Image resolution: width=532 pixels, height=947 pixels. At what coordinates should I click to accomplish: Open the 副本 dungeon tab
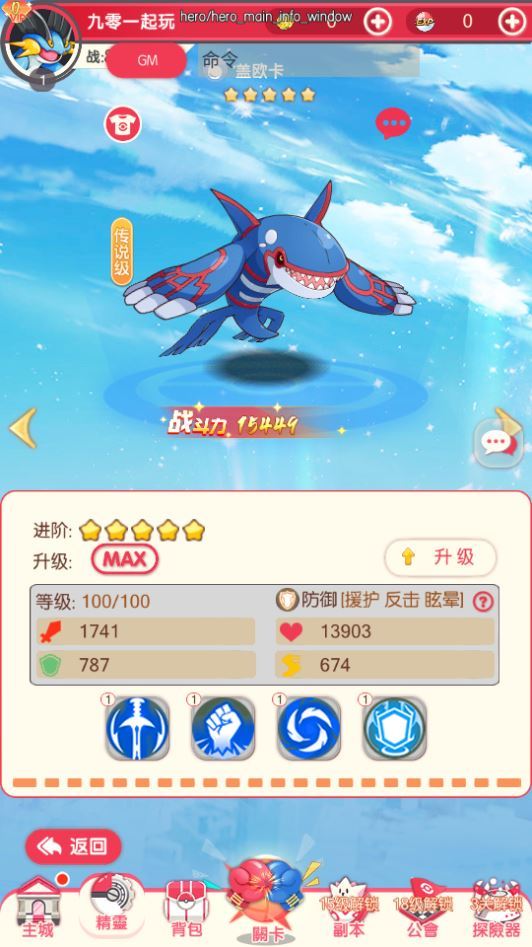[348, 909]
